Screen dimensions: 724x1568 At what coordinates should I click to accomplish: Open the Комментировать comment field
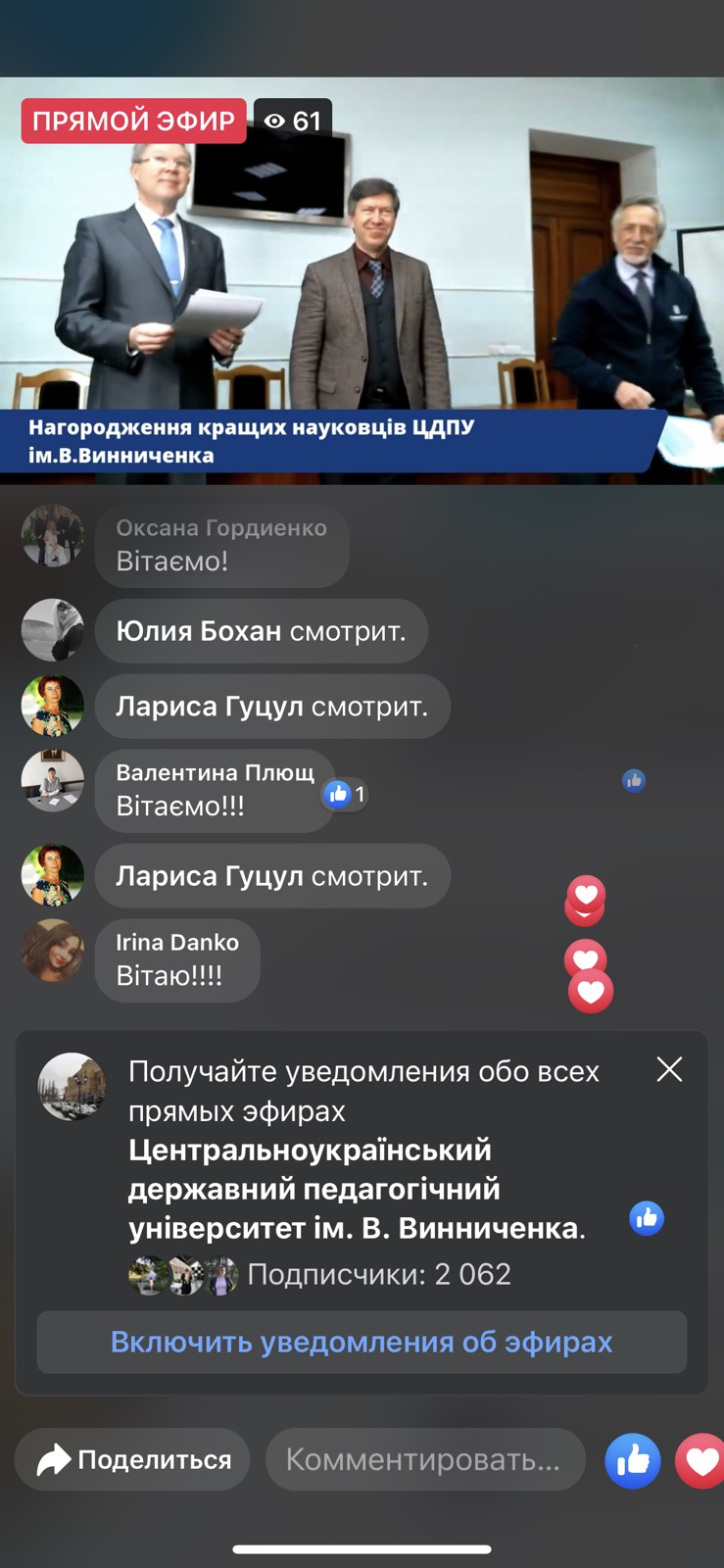point(424,1459)
